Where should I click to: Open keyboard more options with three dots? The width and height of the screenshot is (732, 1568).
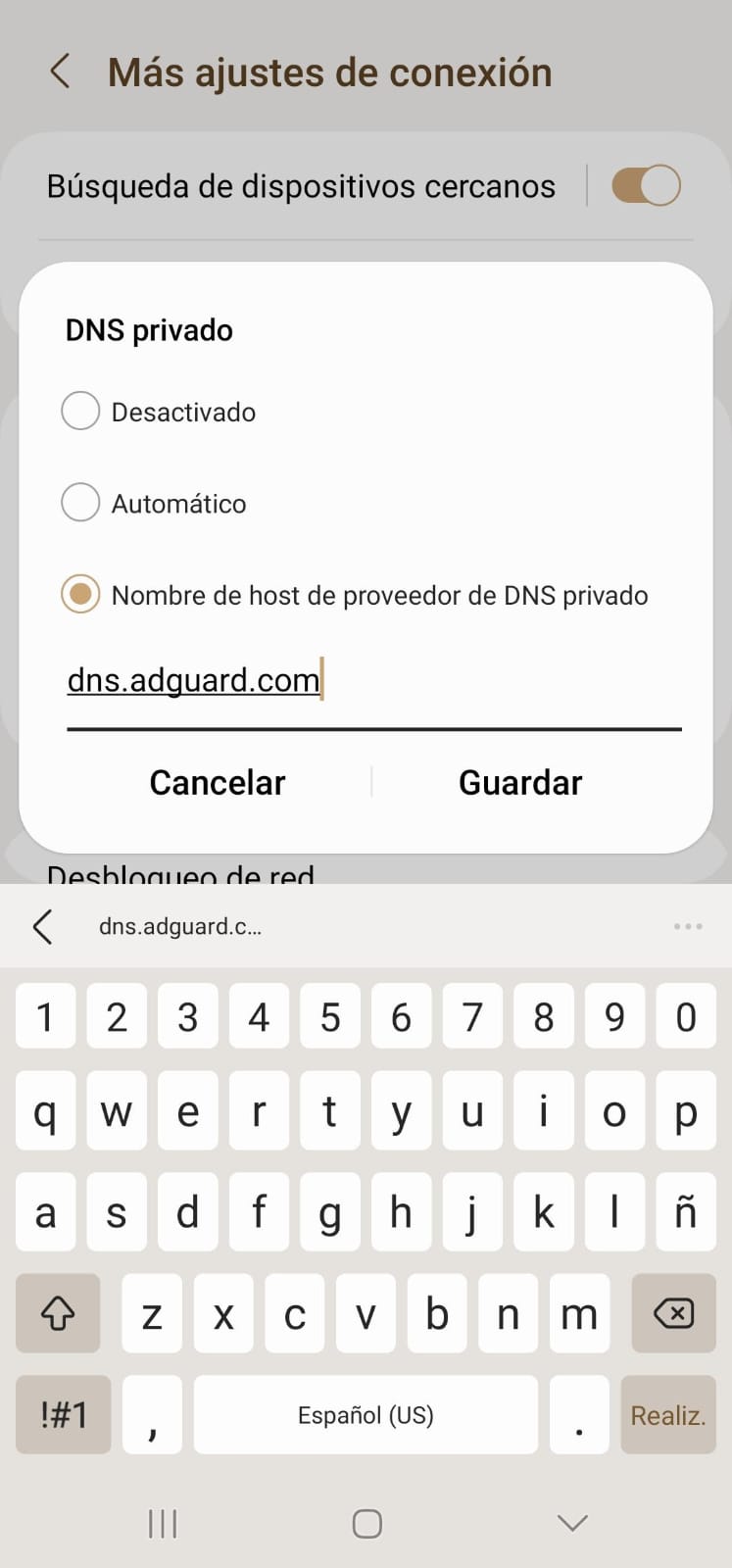687,926
